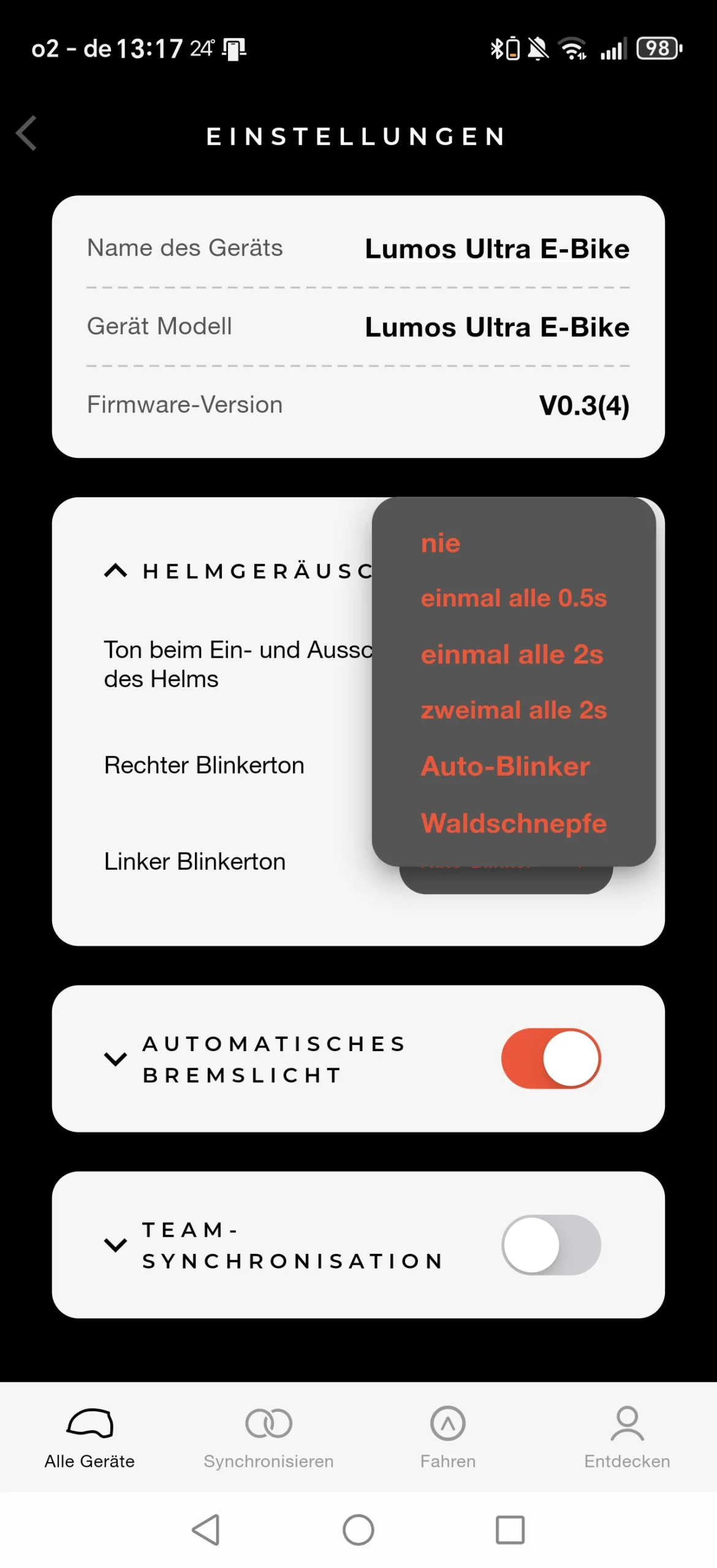Choose 'Auto-Blinker' in the open list
The width and height of the screenshot is (717, 1568).
click(x=505, y=766)
